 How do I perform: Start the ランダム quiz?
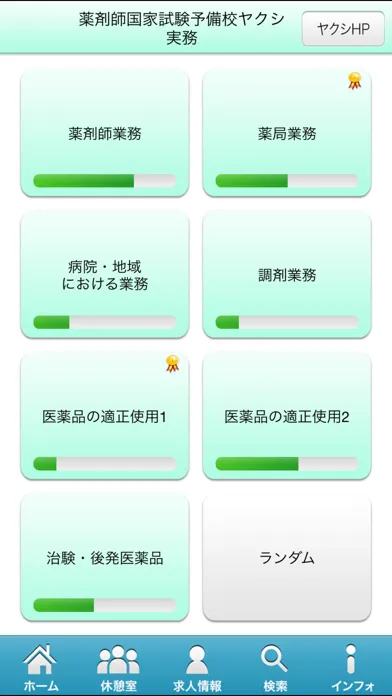[287, 558]
